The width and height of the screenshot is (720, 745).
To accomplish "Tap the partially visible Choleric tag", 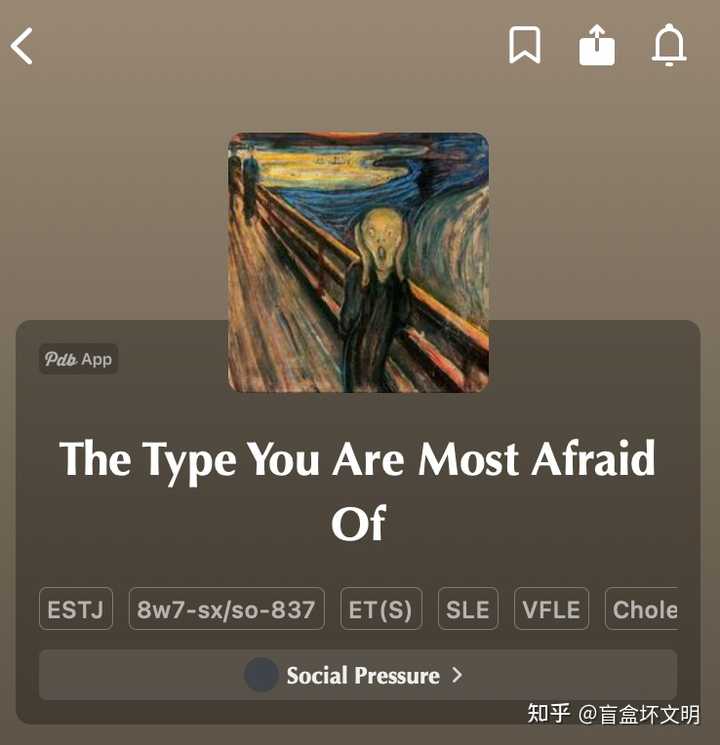I will click(x=645, y=608).
